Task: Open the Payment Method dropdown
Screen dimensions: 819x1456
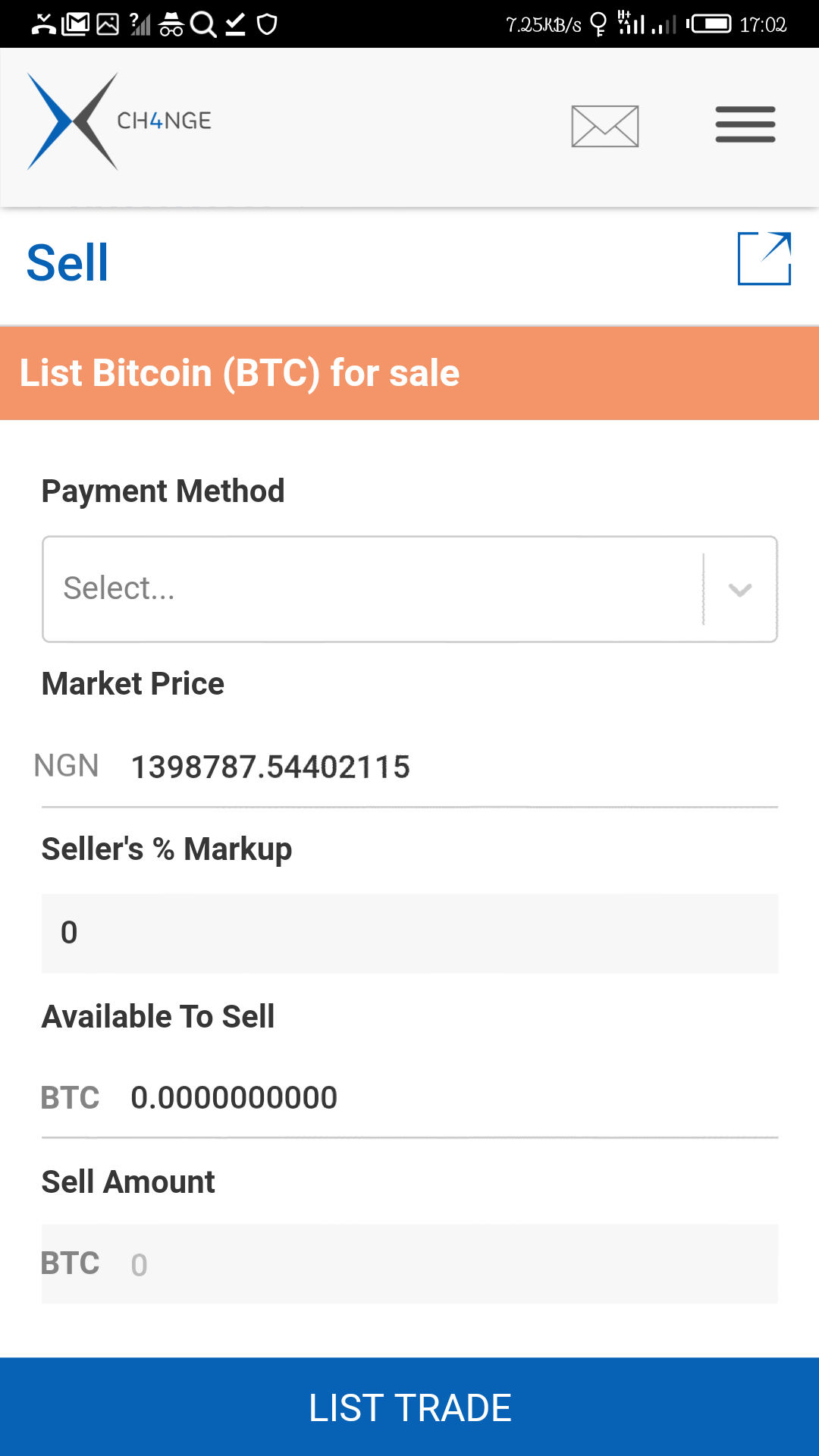Action: [409, 589]
